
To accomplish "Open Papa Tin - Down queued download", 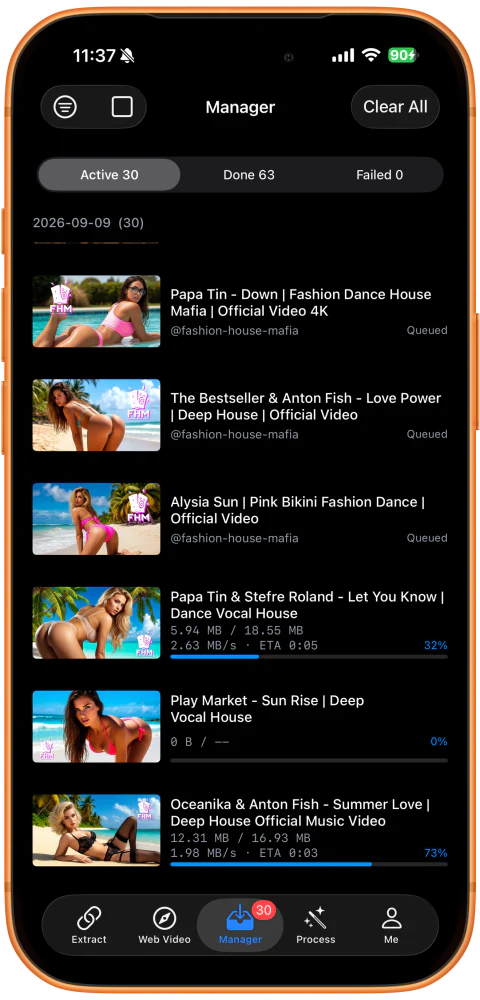I will [x=240, y=311].
